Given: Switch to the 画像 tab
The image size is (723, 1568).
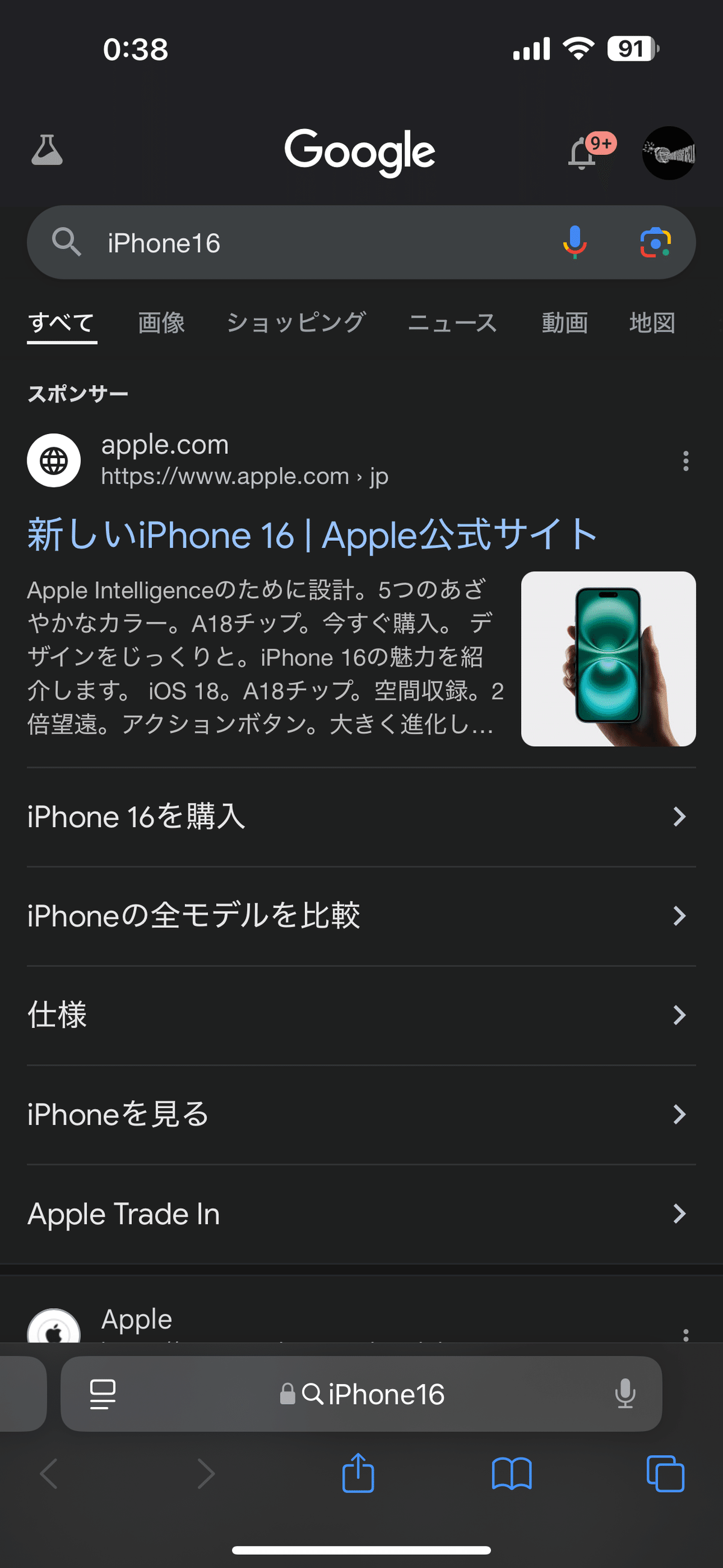Looking at the screenshot, I should [x=161, y=323].
